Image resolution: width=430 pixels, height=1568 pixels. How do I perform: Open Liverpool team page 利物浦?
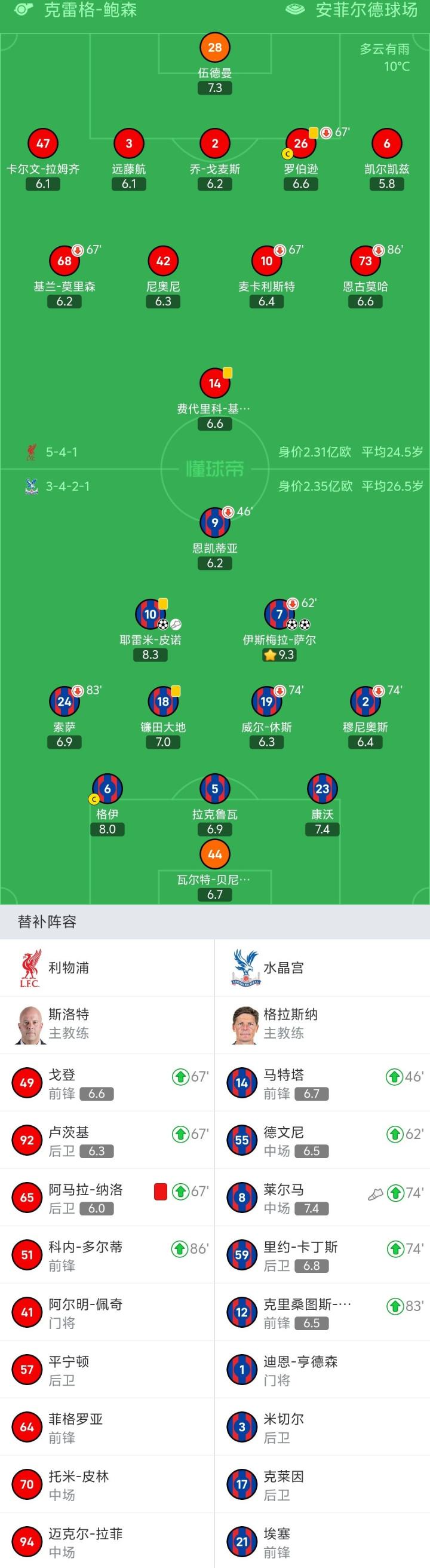pos(68,968)
